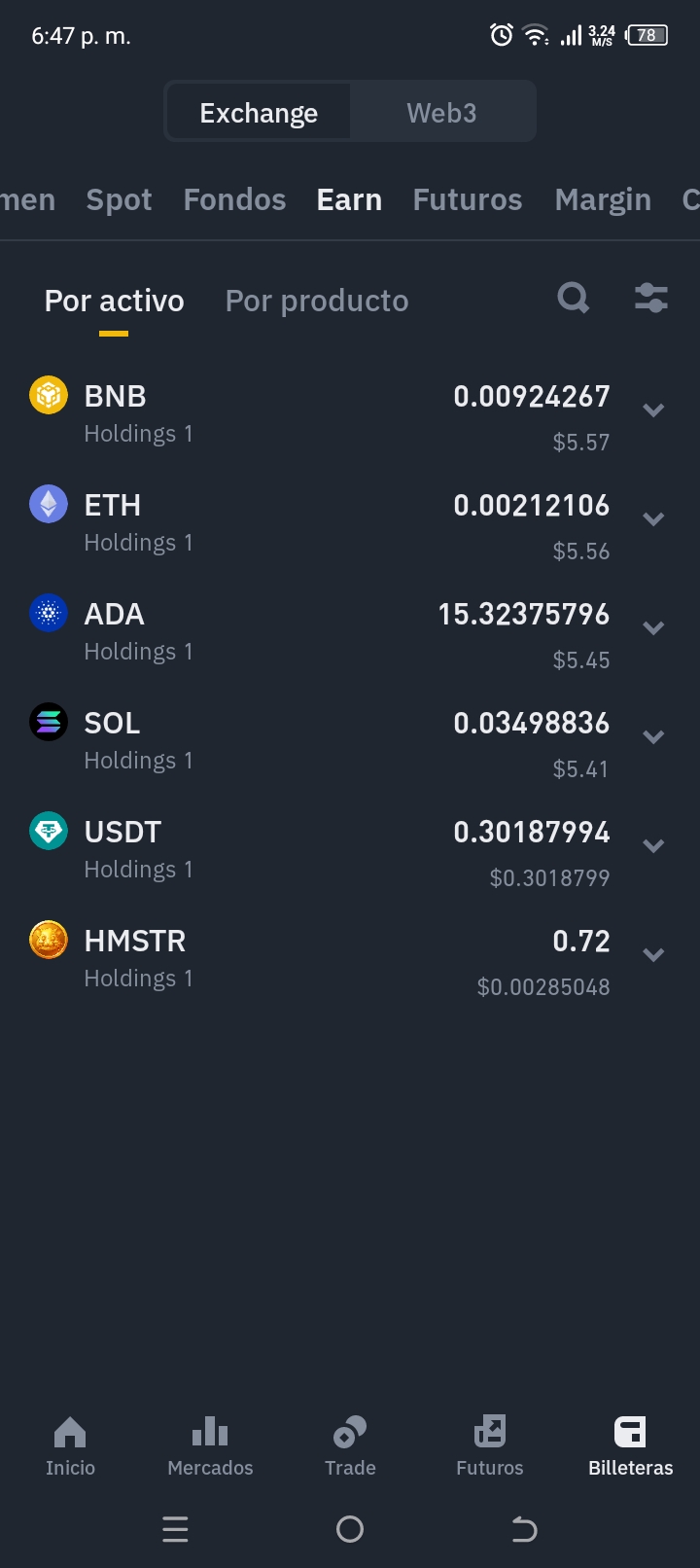The width and height of the screenshot is (700, 1568).
Task: Switch to Por producto view
Action: [x=317, y=301]
